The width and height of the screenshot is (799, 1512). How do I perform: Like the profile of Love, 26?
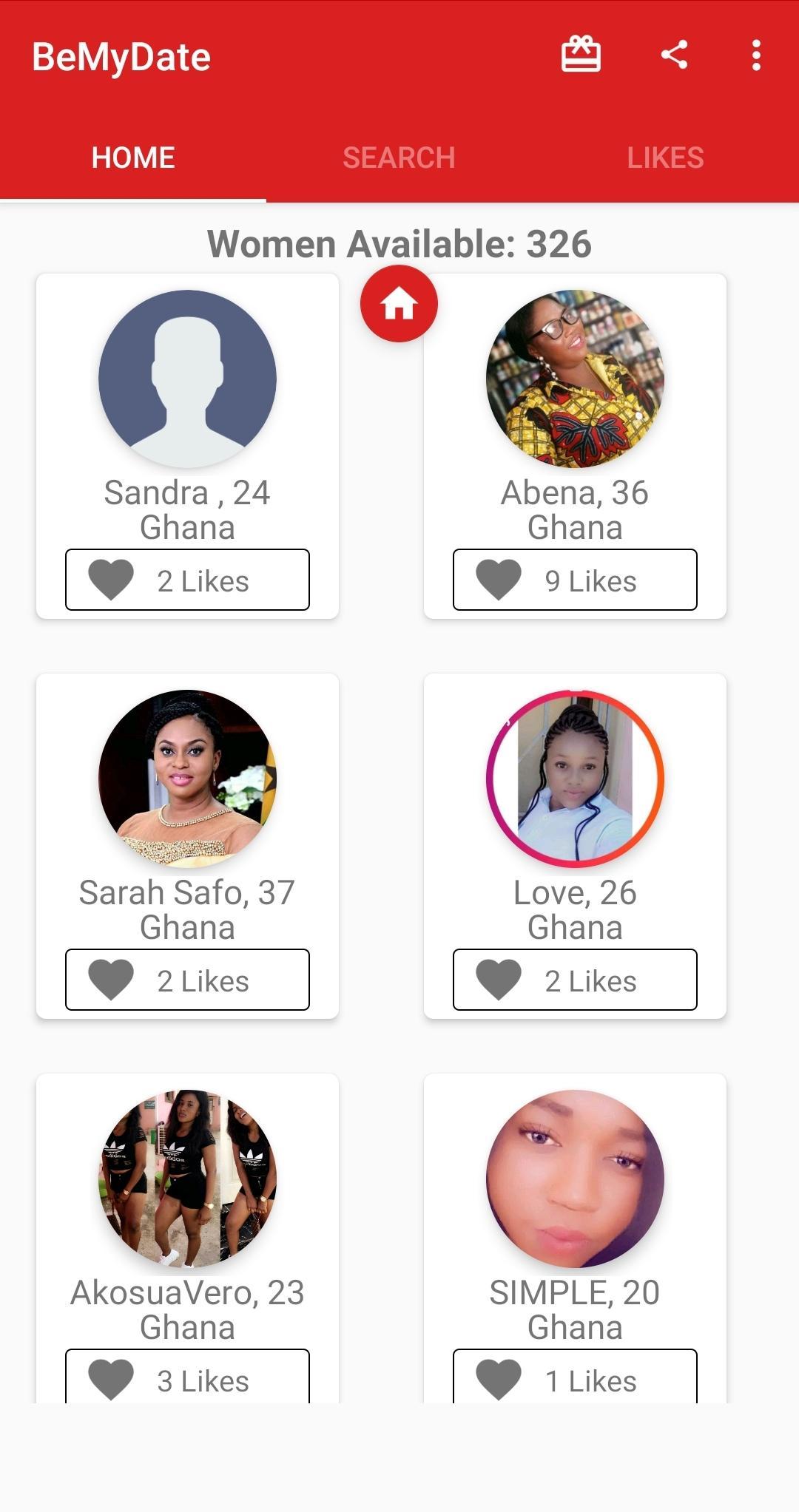point(575,980)
